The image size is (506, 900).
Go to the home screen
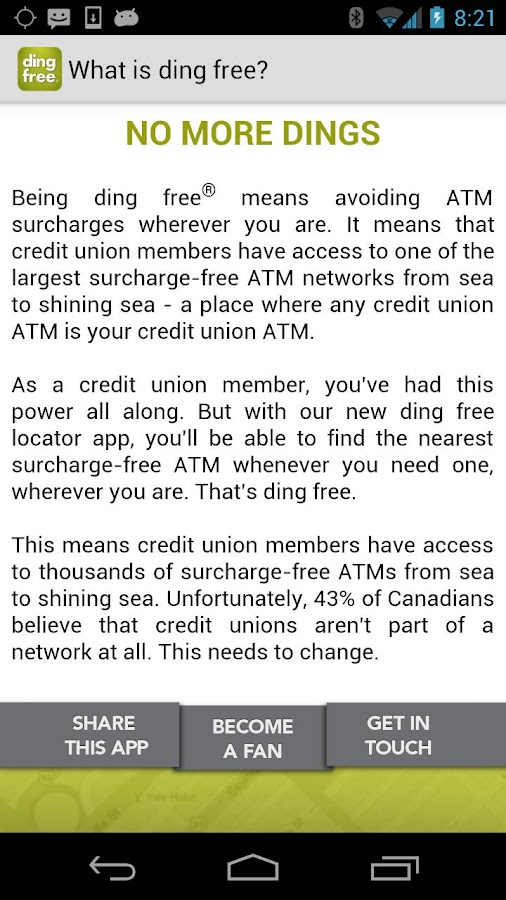click(252, 867)
